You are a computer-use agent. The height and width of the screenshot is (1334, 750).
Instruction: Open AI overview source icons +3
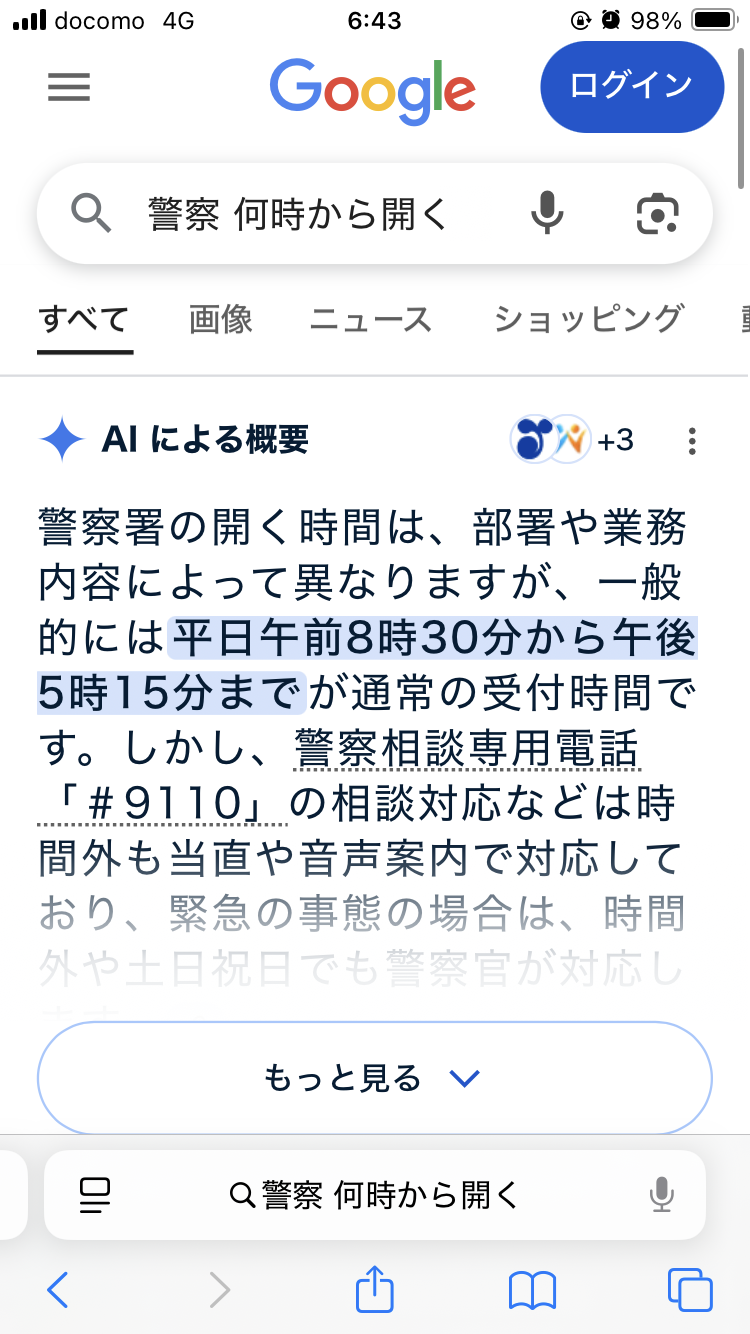(x=572, y=440)
